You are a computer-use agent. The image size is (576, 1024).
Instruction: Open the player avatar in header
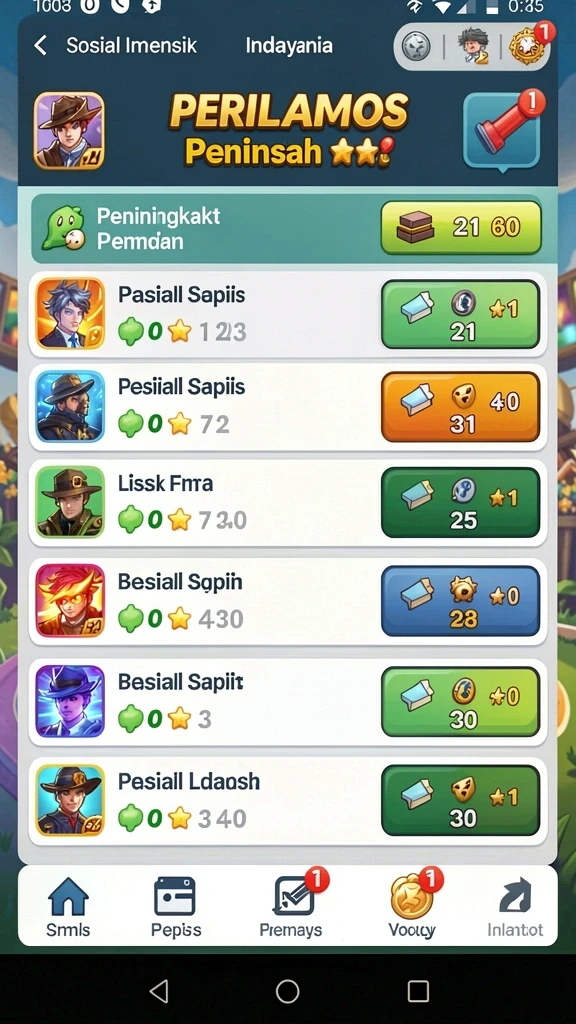(x=69, y=131)
